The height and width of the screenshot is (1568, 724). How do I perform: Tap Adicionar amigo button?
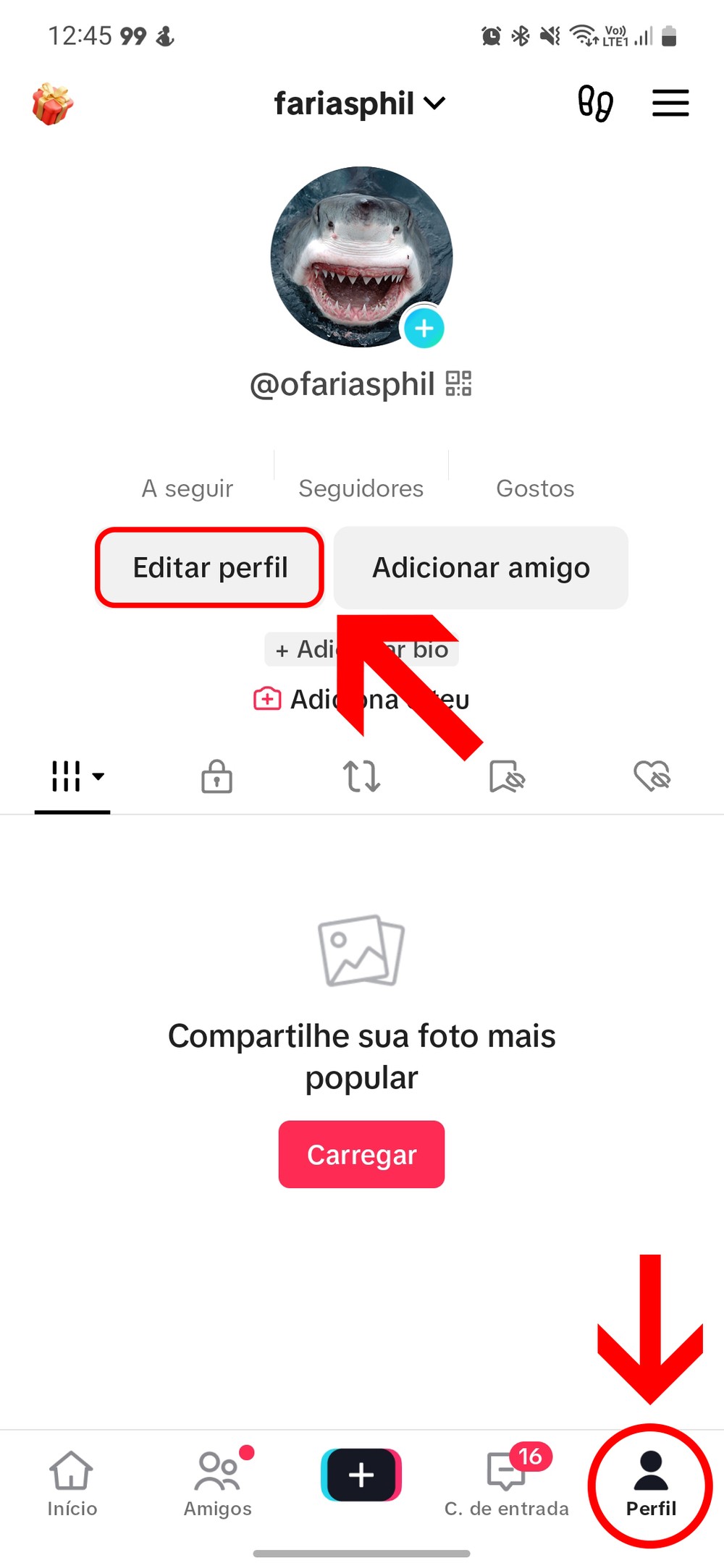(481, 567)
